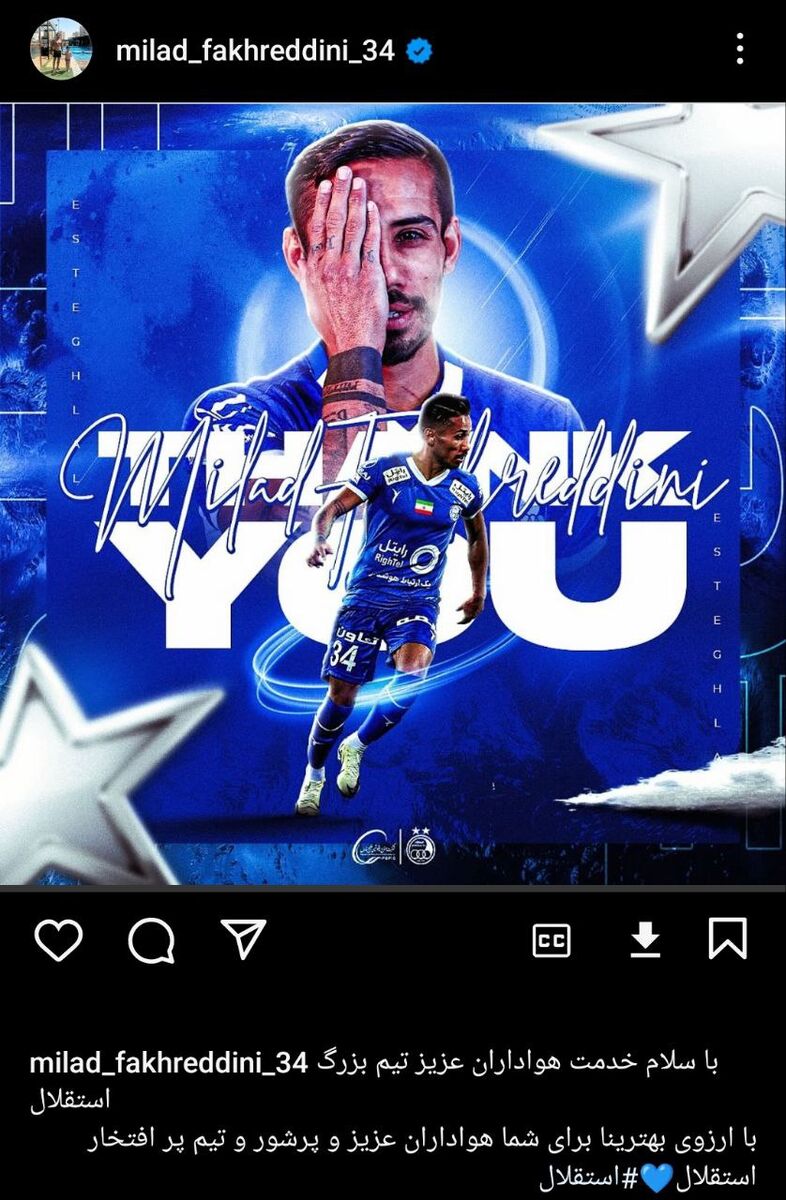Bookmark this post to saved
The width and height of the screenshot is (786, 1200).
(727, 940)
